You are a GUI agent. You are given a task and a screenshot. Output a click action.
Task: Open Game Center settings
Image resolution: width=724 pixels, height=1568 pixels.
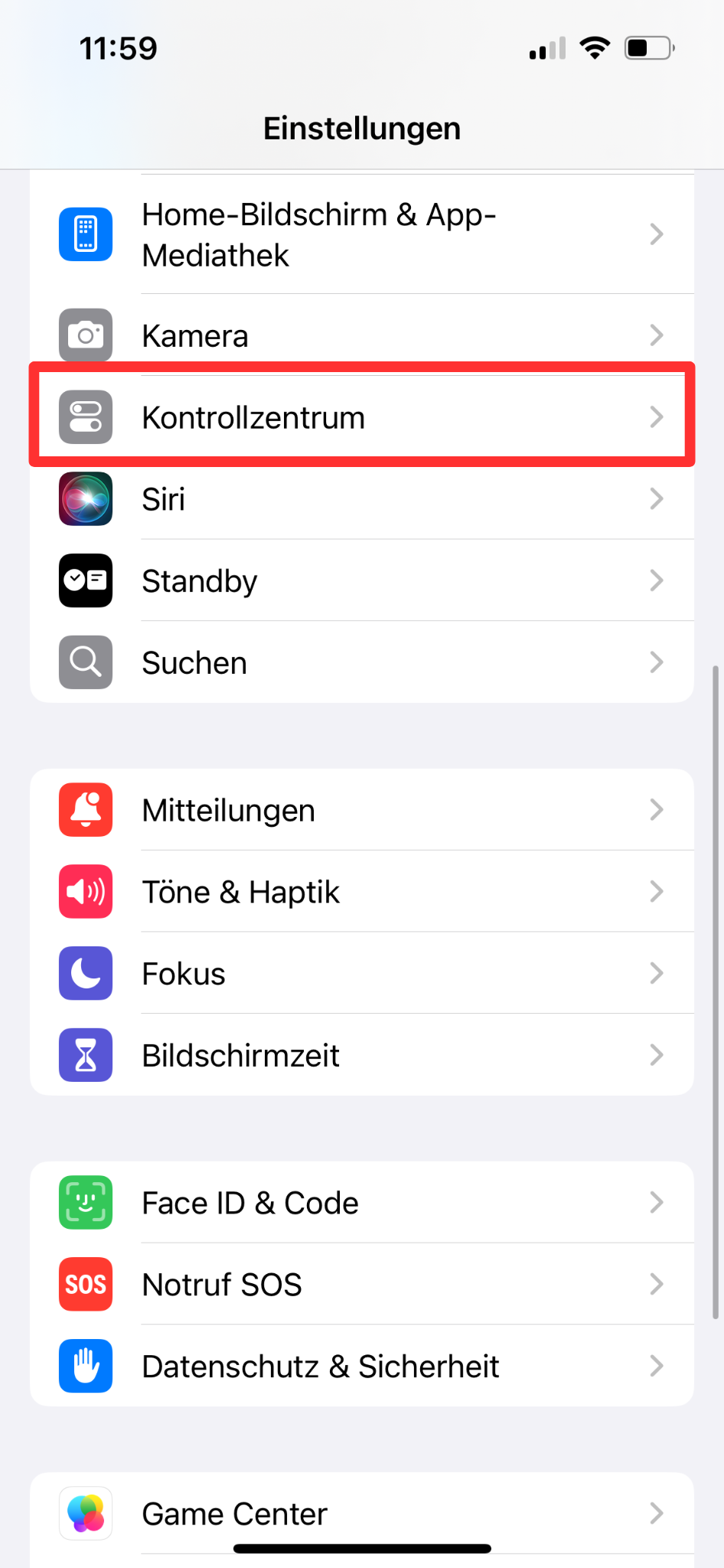361,1514
